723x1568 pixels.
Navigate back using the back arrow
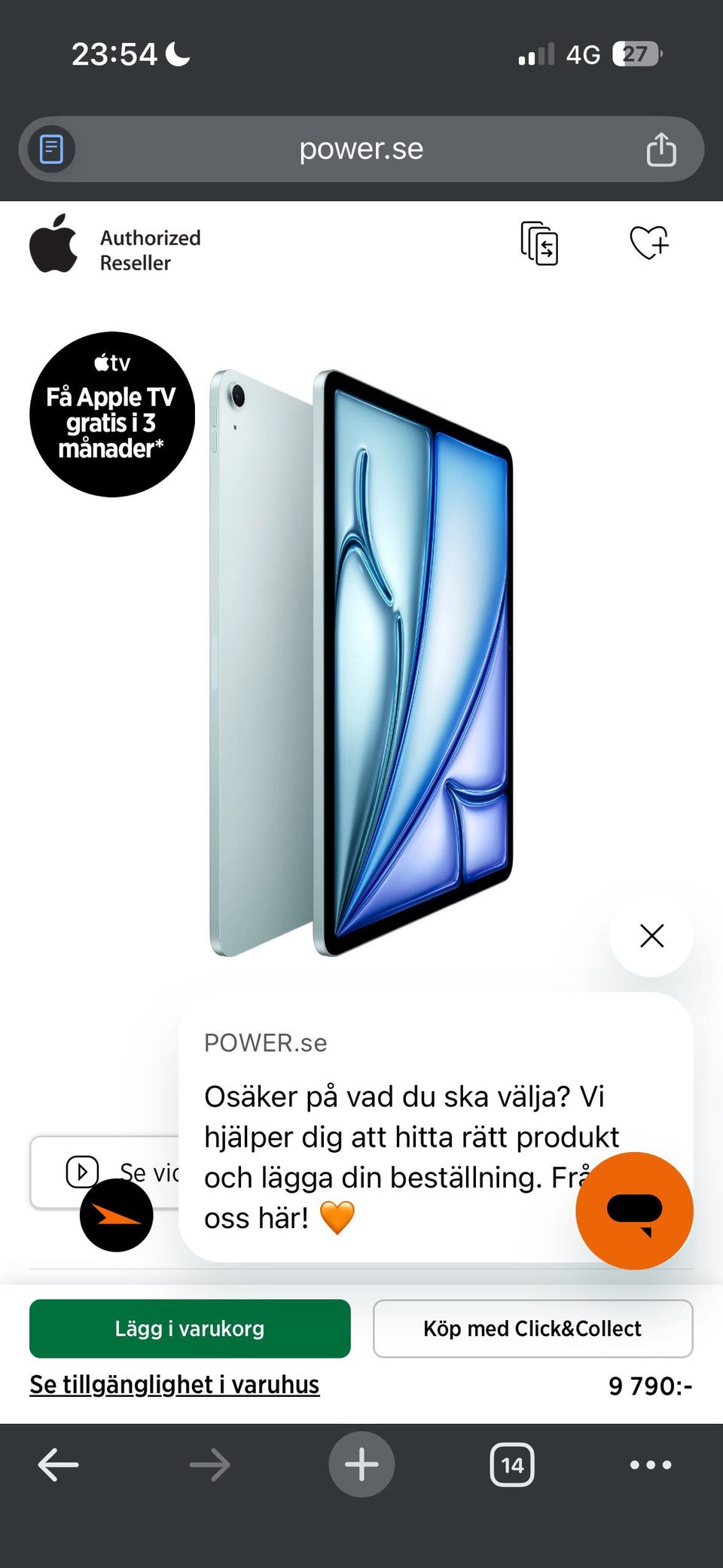(58, 1464)
